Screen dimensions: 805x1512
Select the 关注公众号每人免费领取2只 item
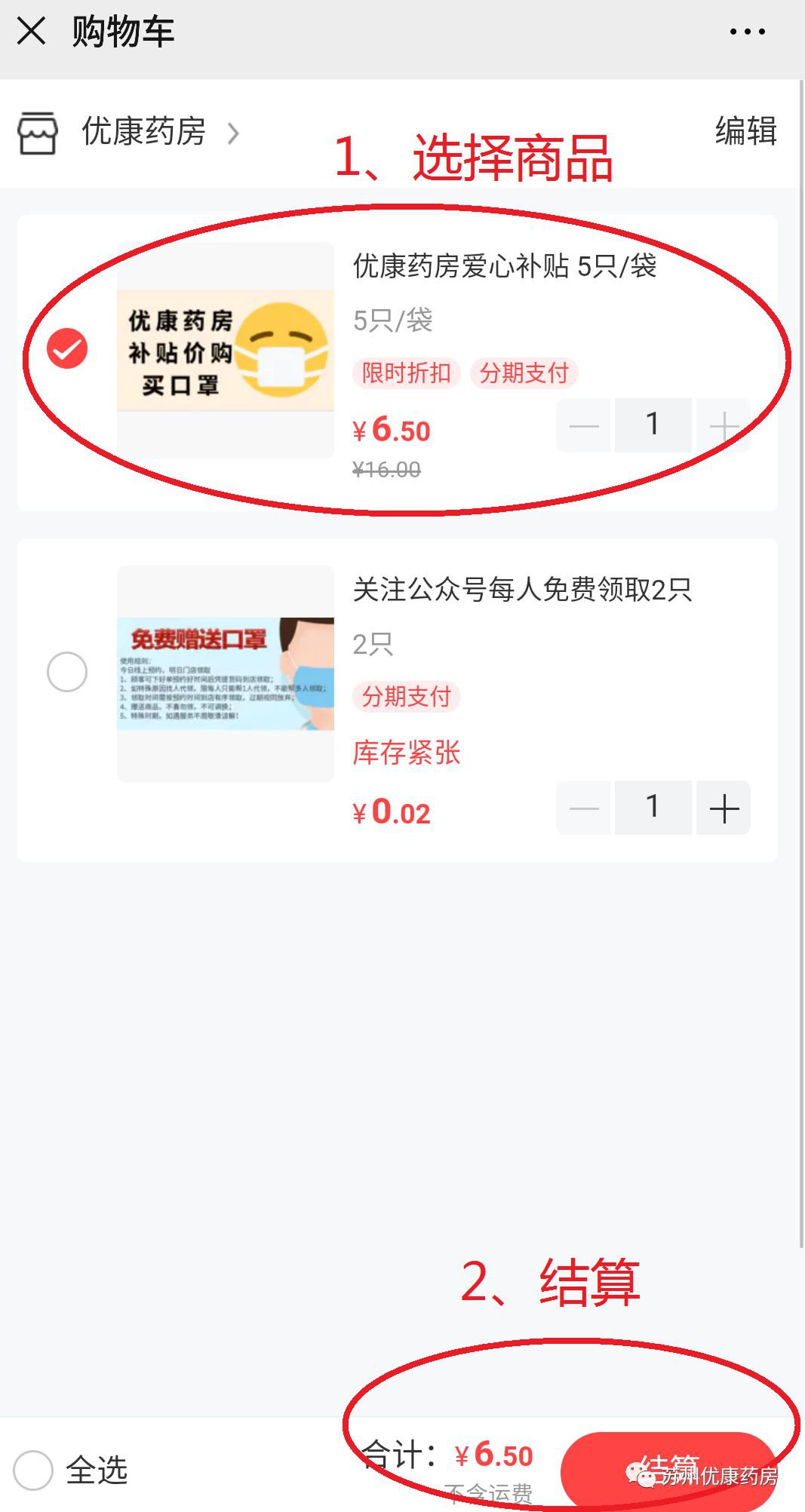click(67, 672)
